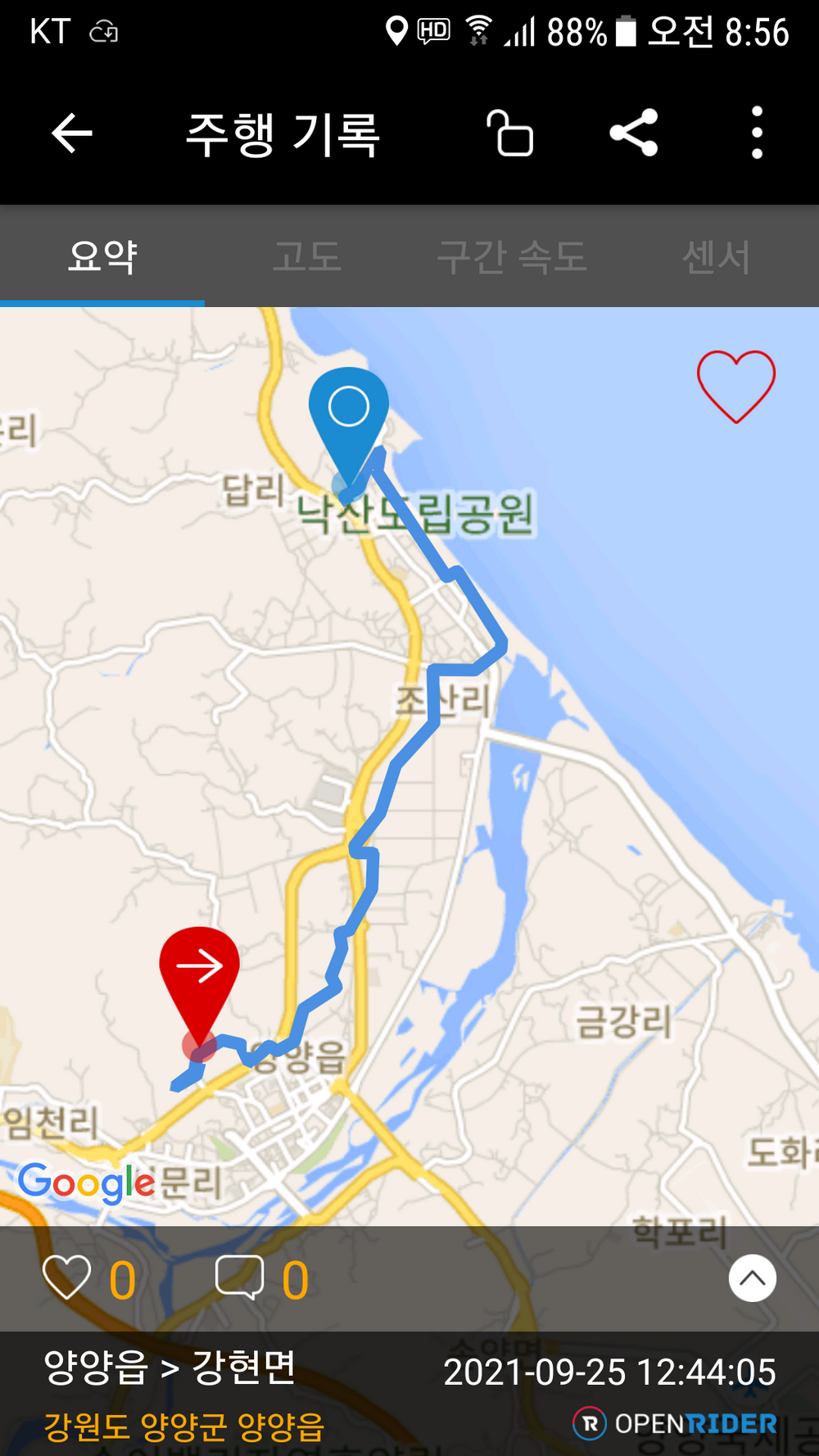Open the 구간 속도 tab

512,256
